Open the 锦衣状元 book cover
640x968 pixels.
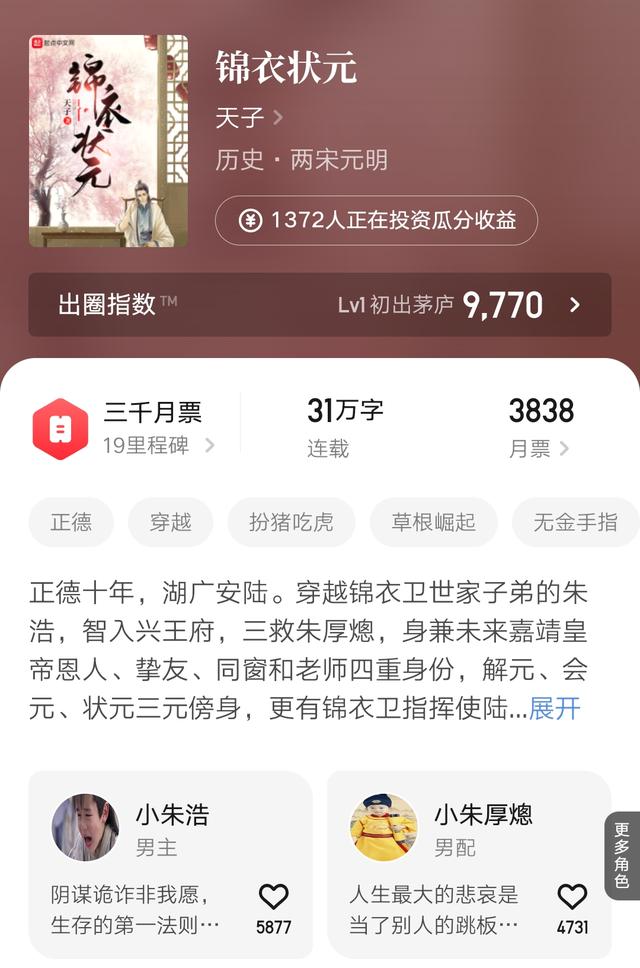point(108,141)
